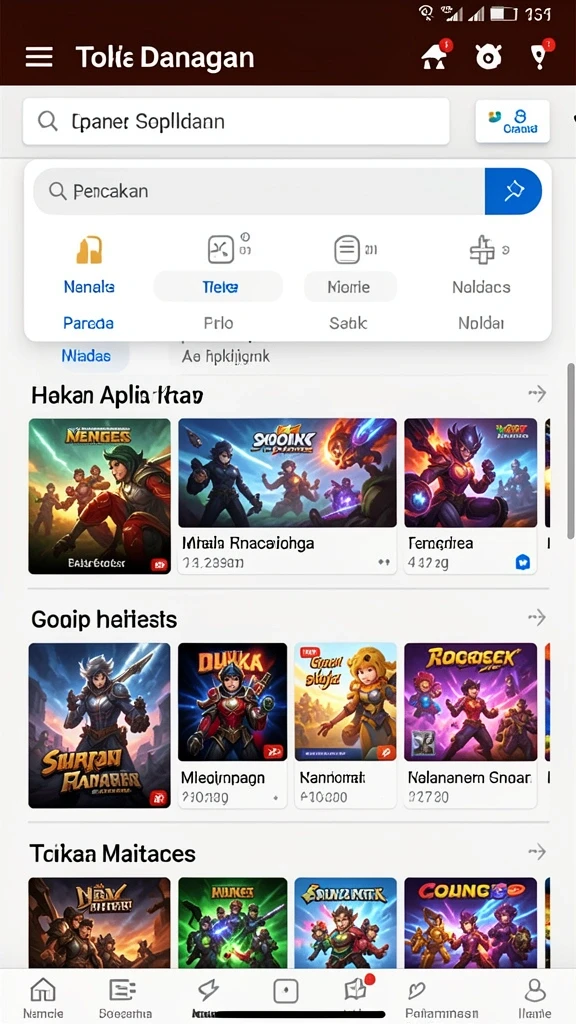Select the Niorrie chip
Viewport: 576px width, 1024px height.
(x=350, y=287)
